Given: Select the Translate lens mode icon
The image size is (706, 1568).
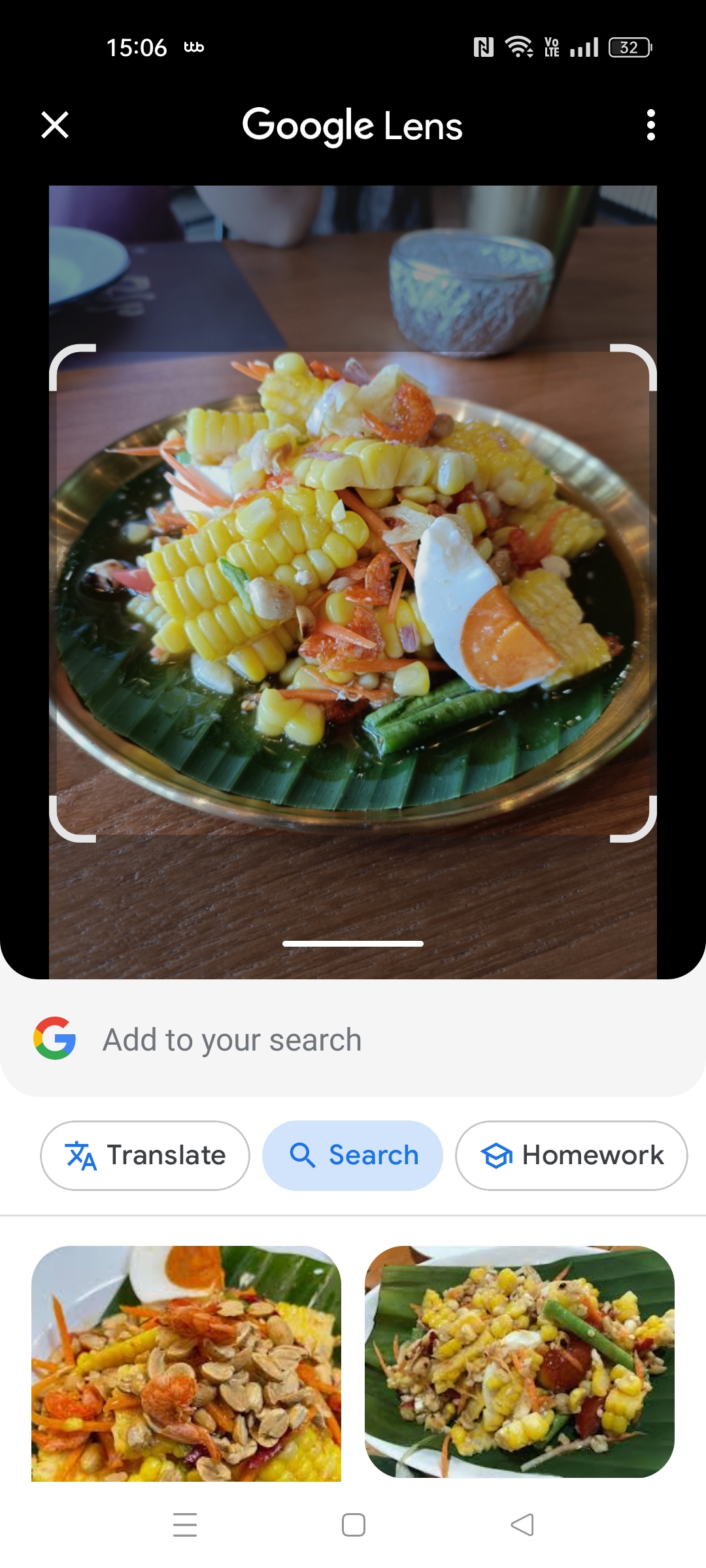Looking at the screenshot, I should pyautogui.click(x=82, y=1154).
